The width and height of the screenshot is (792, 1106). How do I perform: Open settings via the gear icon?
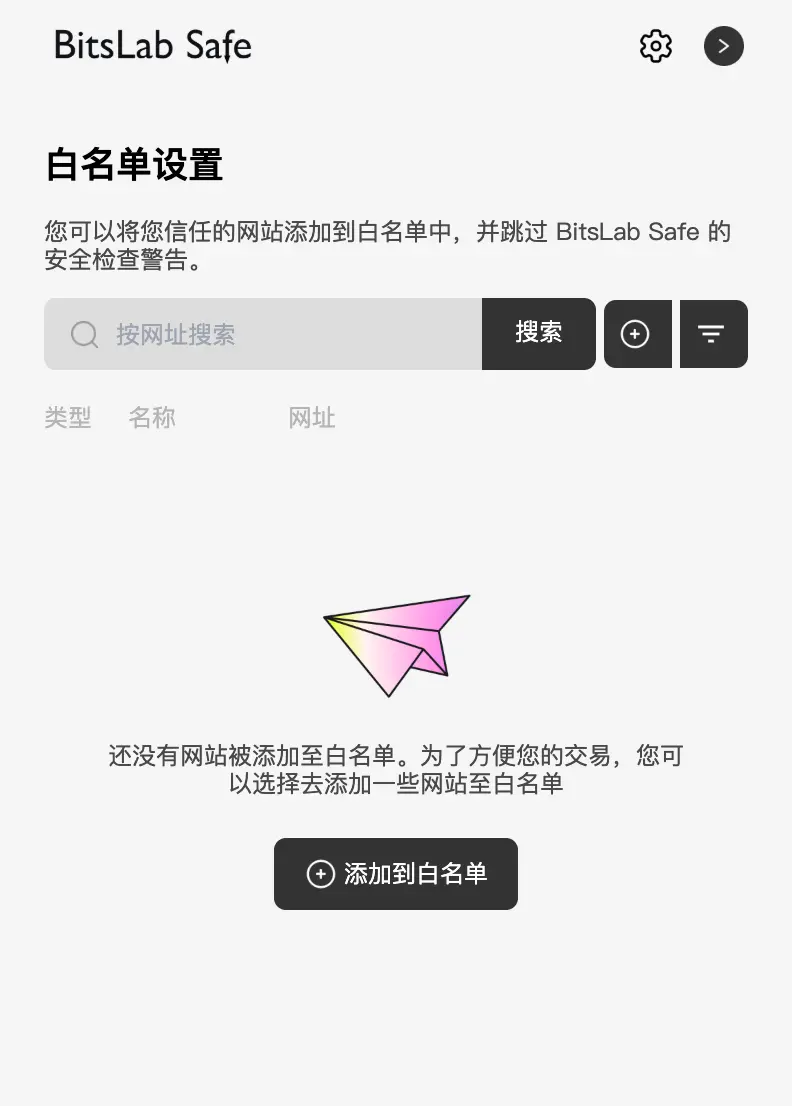(655, 46)
